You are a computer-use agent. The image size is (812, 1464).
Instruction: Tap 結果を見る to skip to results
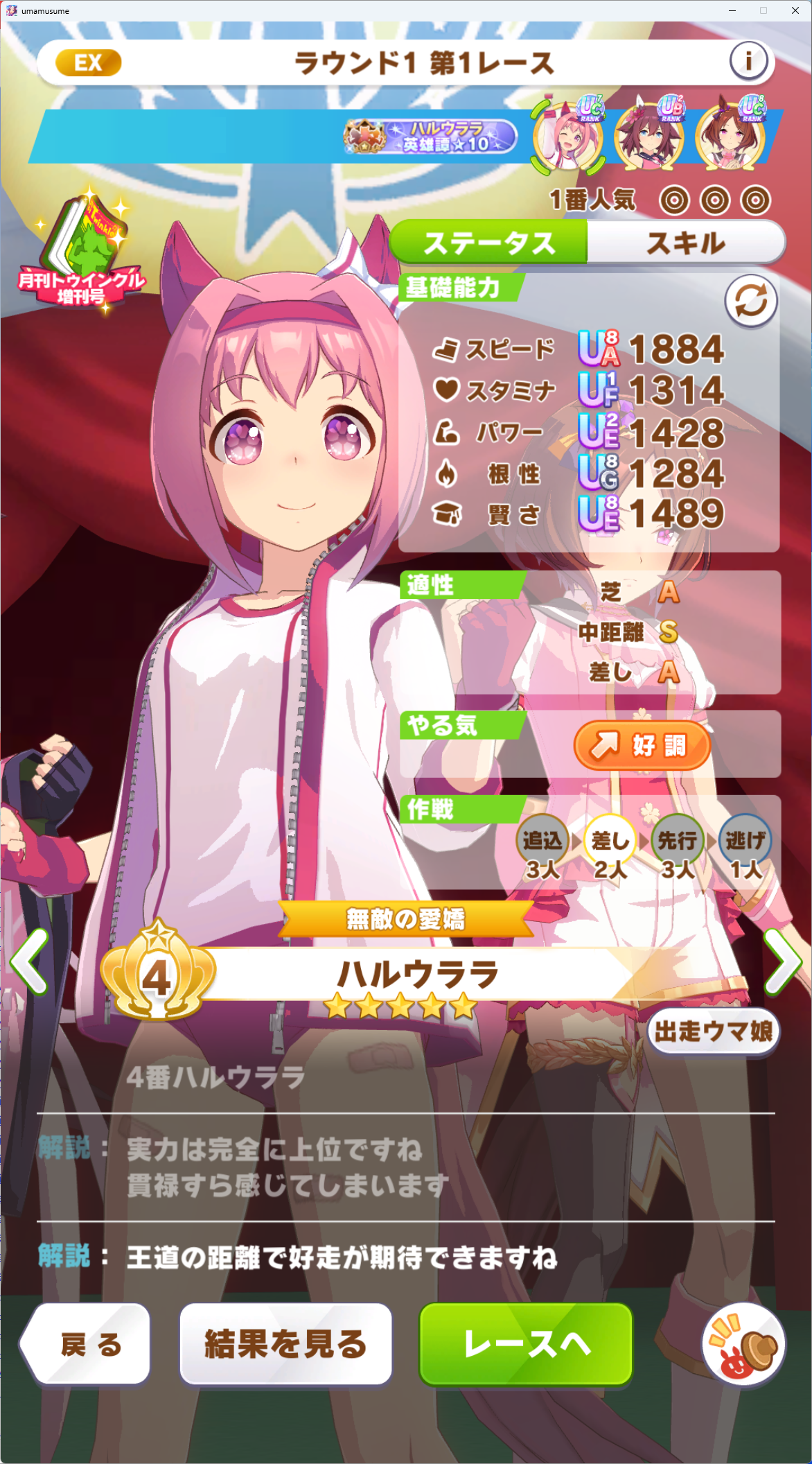pyautogui.click(x=285, y=1344)
